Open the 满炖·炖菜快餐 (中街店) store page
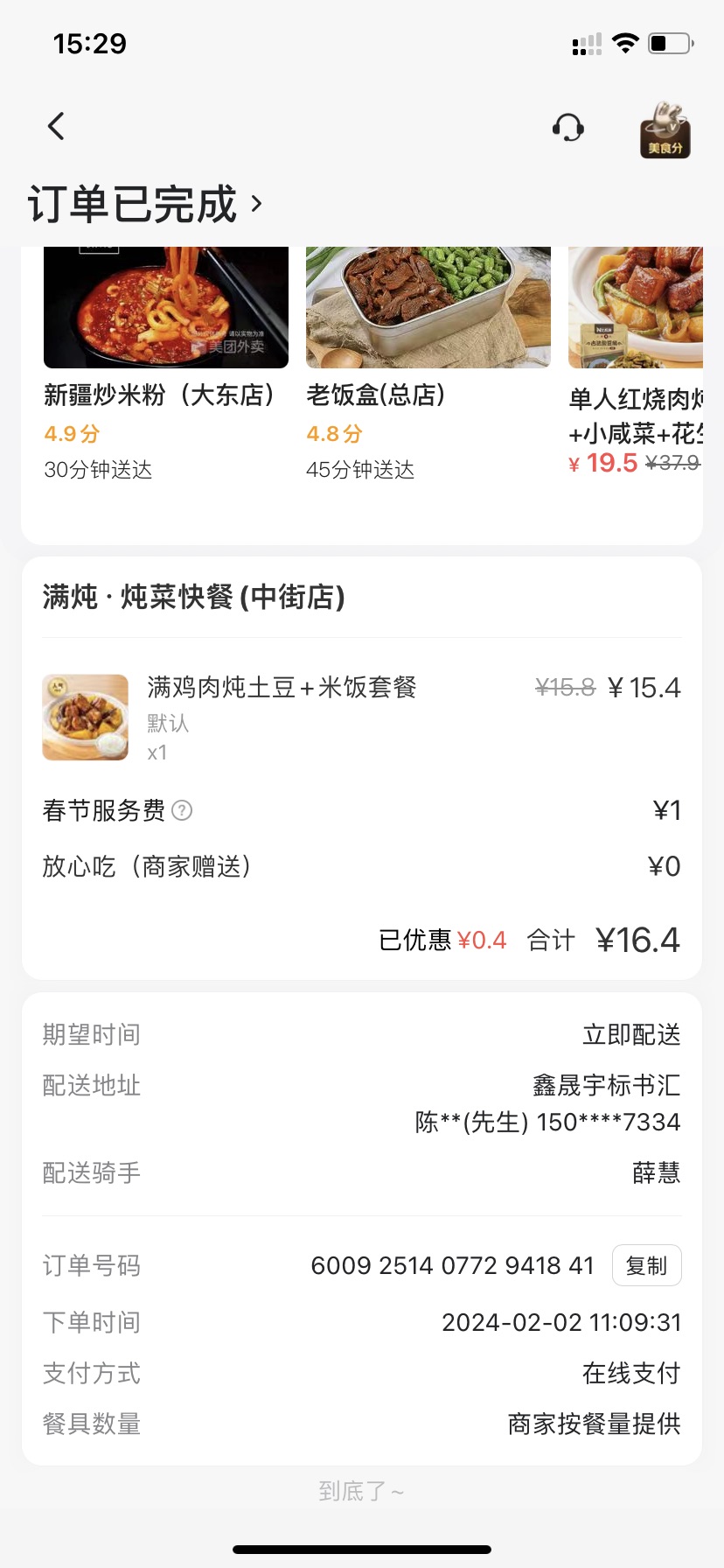724x1568 pixels. 194,598
